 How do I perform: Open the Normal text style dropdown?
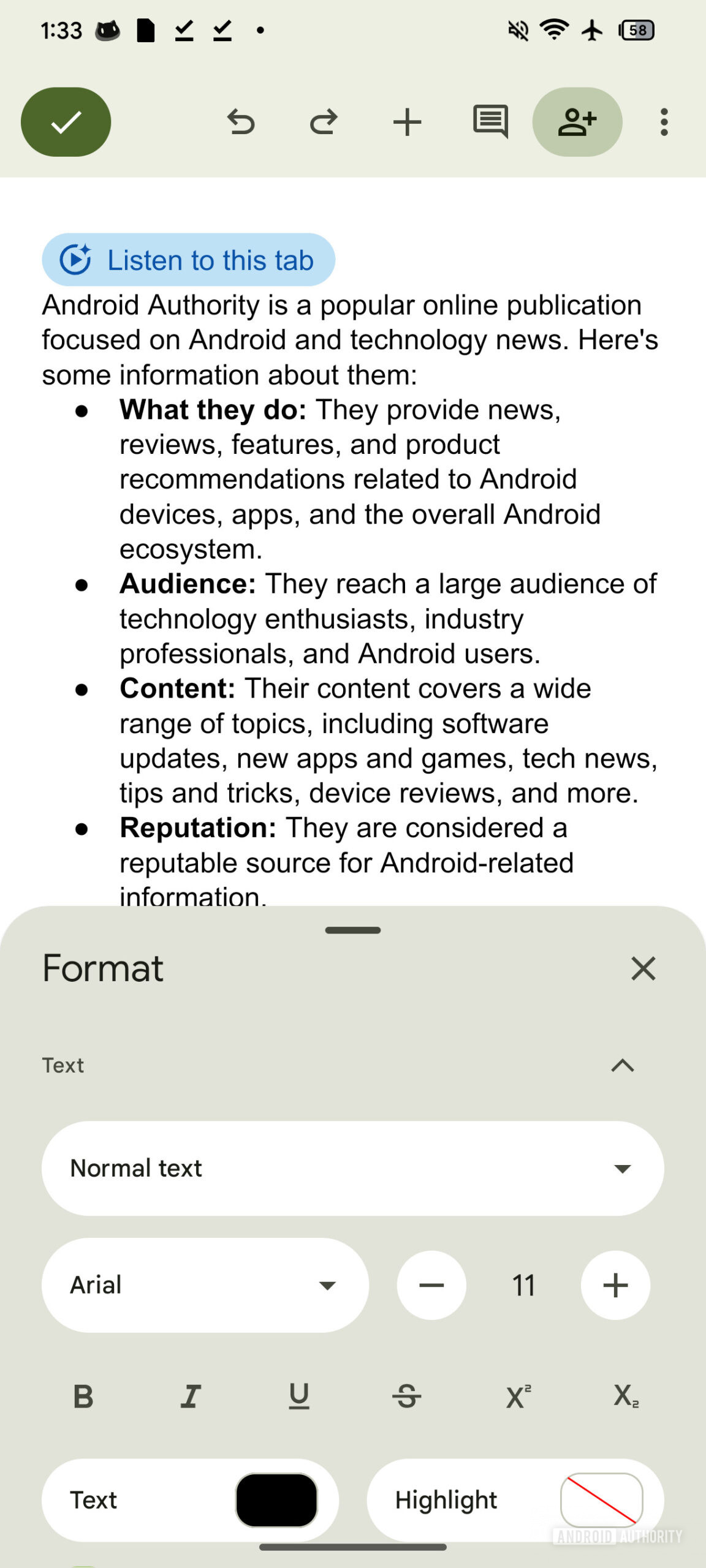point(352,1167)
